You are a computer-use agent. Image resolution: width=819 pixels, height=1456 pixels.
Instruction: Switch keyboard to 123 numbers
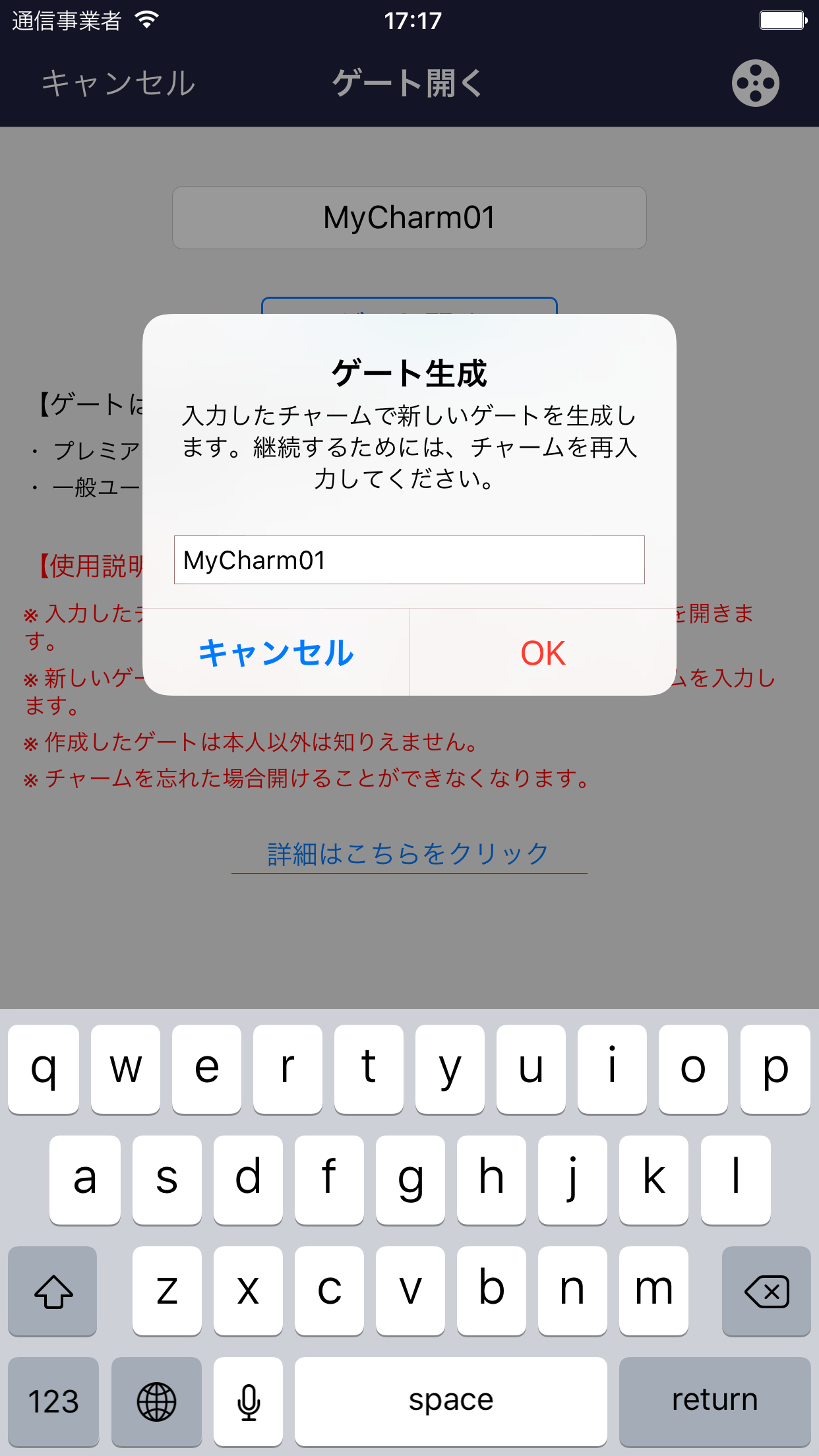53,1401
